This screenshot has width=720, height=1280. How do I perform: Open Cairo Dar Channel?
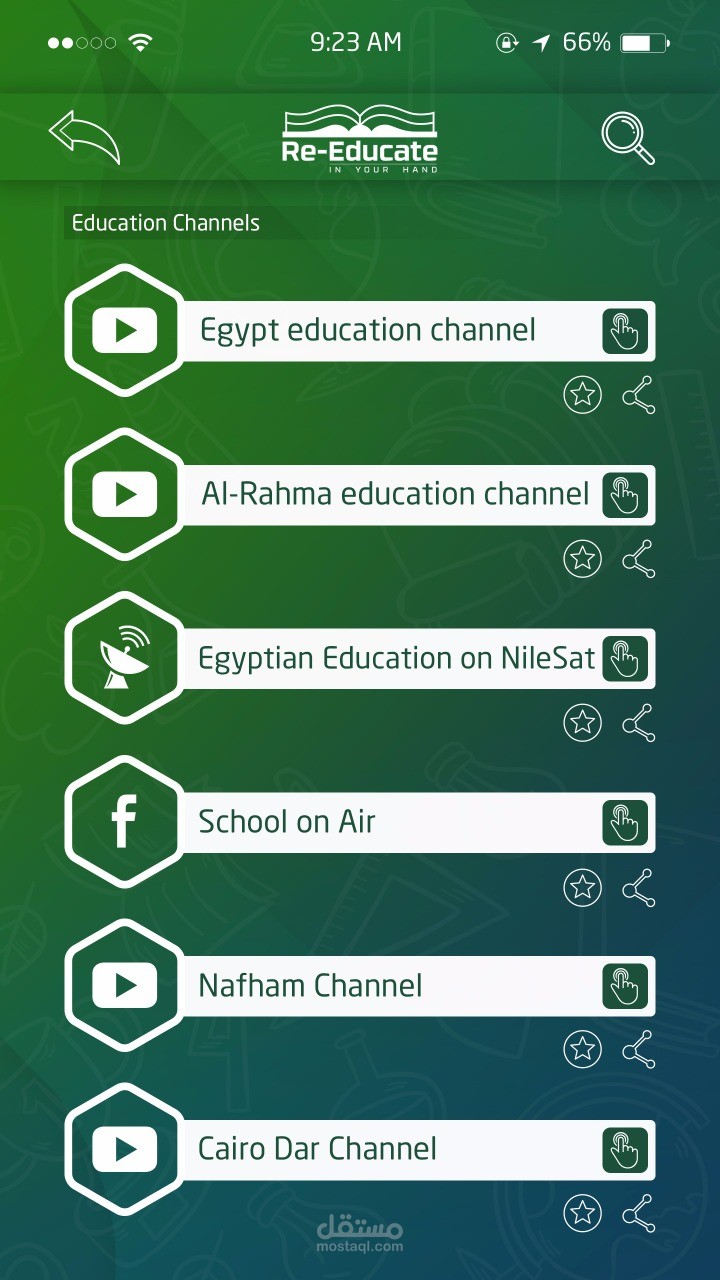tap(625, 1150)
